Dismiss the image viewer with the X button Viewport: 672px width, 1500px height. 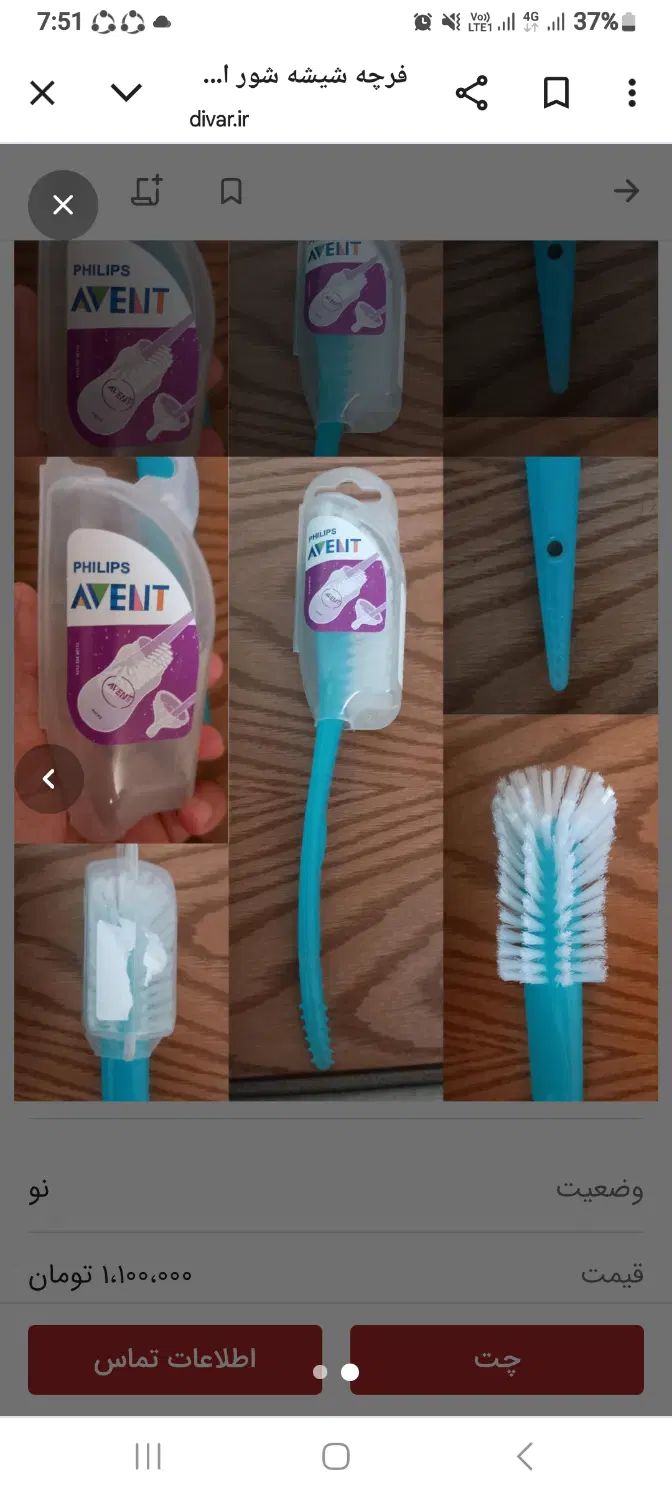tap(63, 205)
